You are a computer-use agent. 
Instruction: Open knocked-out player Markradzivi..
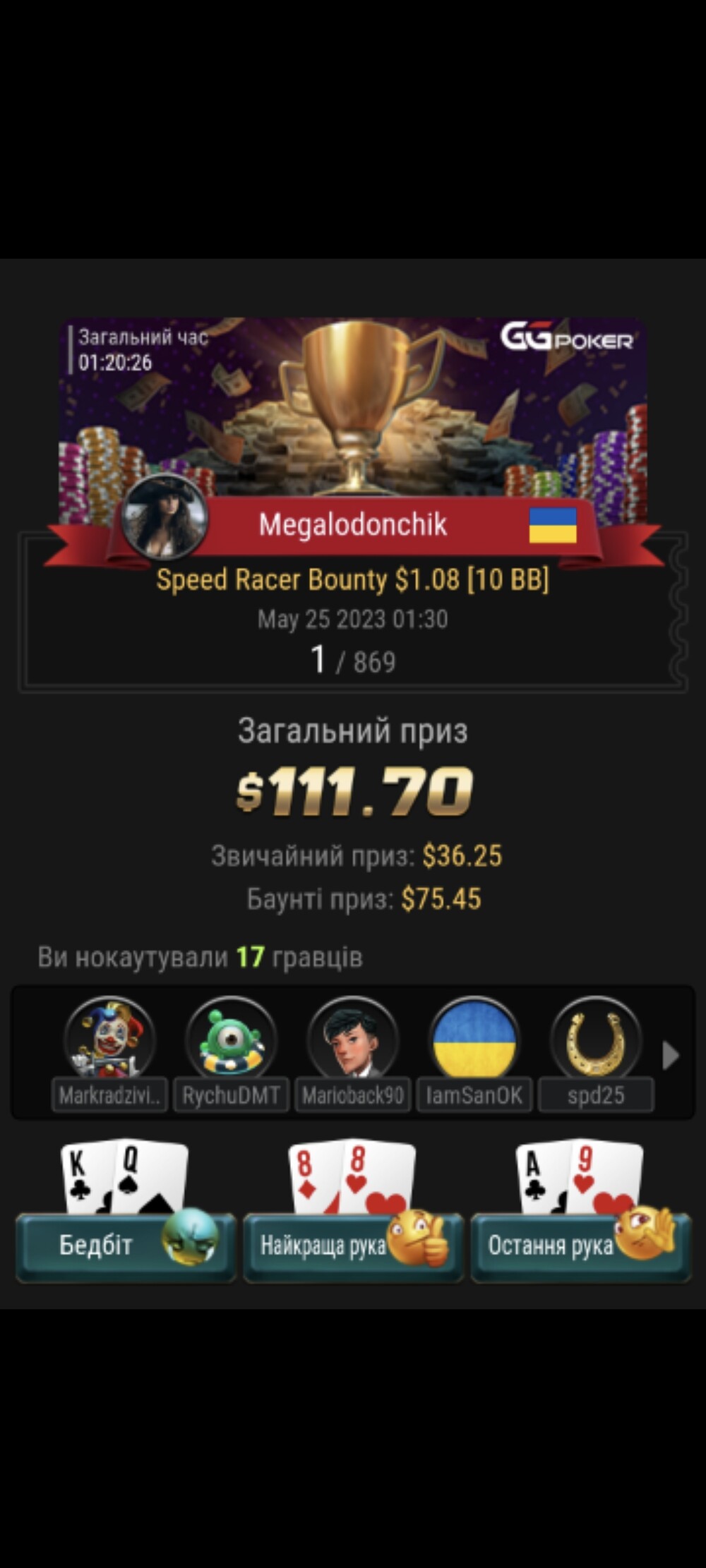click(x=109, y=1054)
